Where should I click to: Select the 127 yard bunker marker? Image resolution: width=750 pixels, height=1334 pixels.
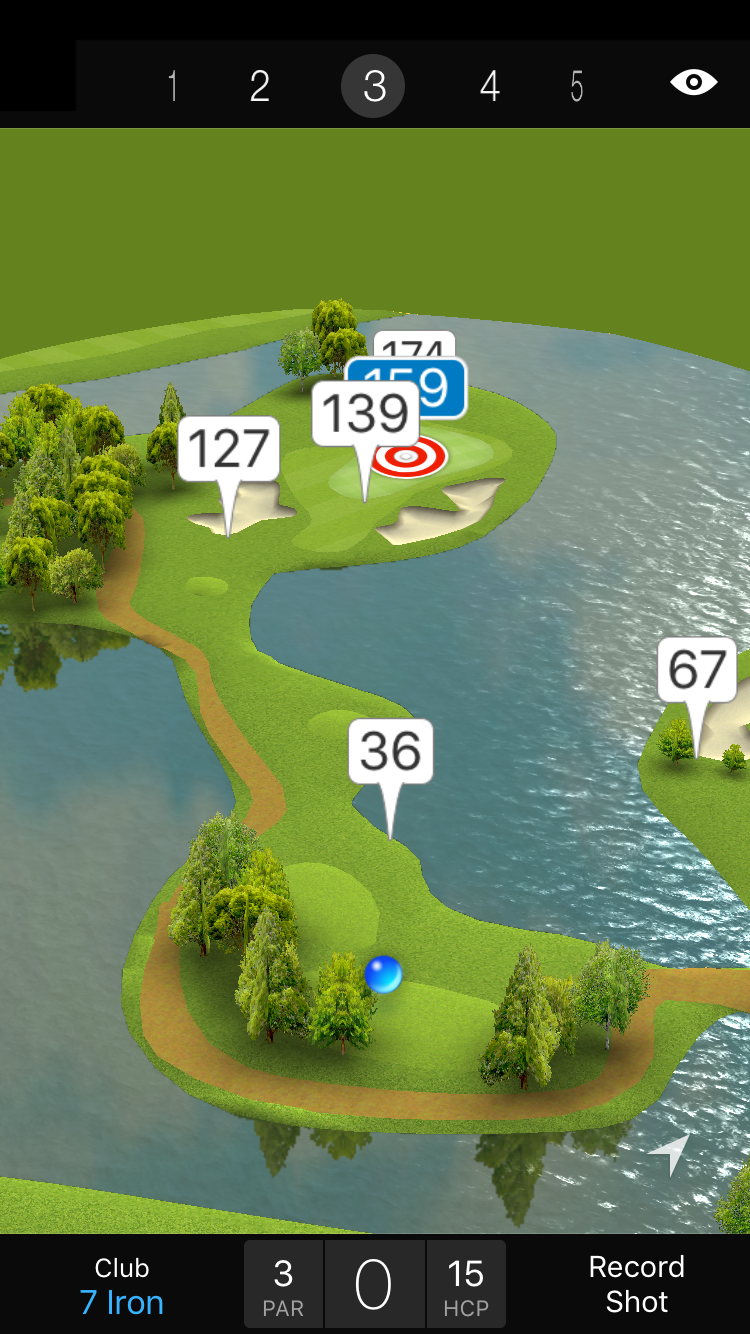(229, 449)
